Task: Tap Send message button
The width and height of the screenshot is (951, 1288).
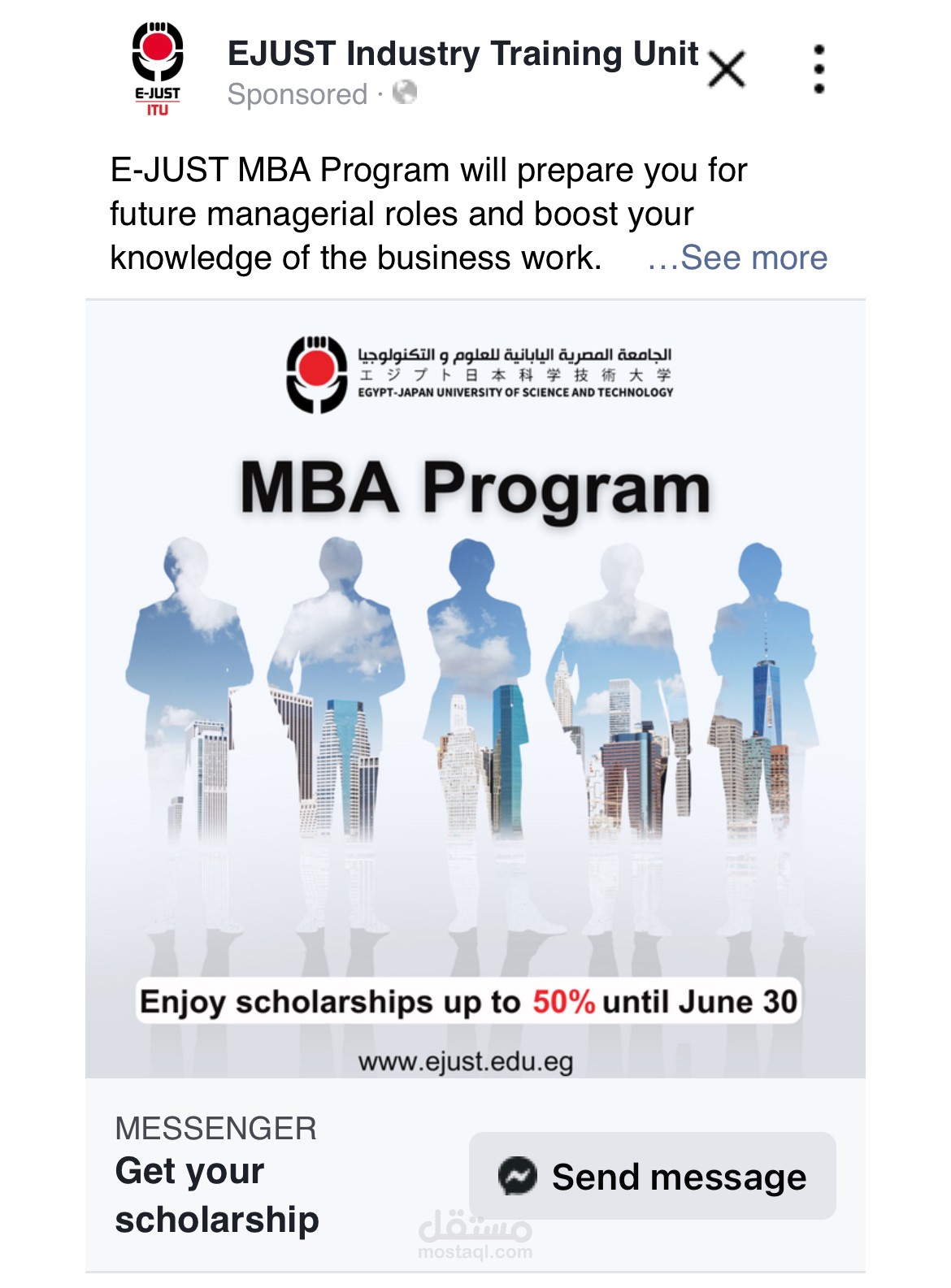Action: (x=652, y=1176)
